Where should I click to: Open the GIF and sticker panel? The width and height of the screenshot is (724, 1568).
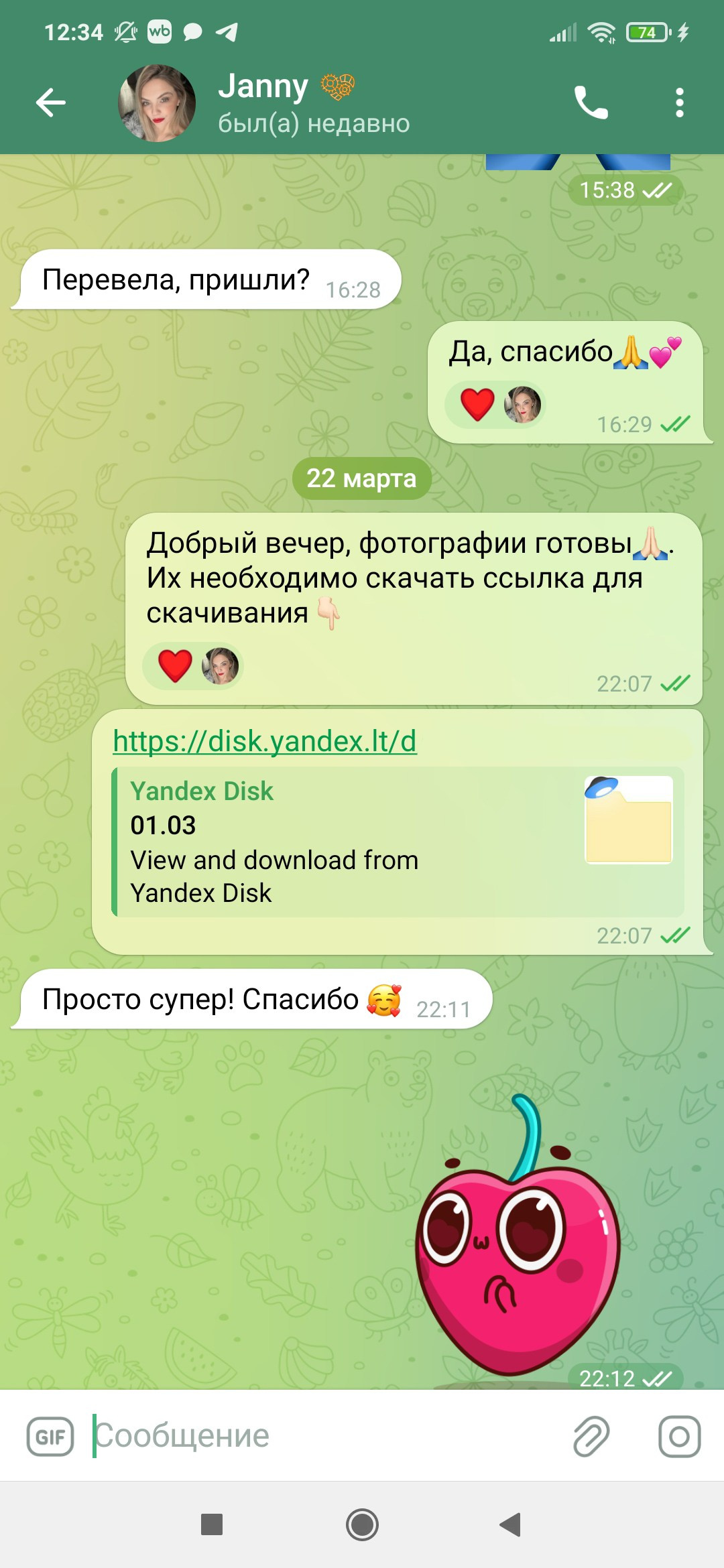(x=50, y=1437)
